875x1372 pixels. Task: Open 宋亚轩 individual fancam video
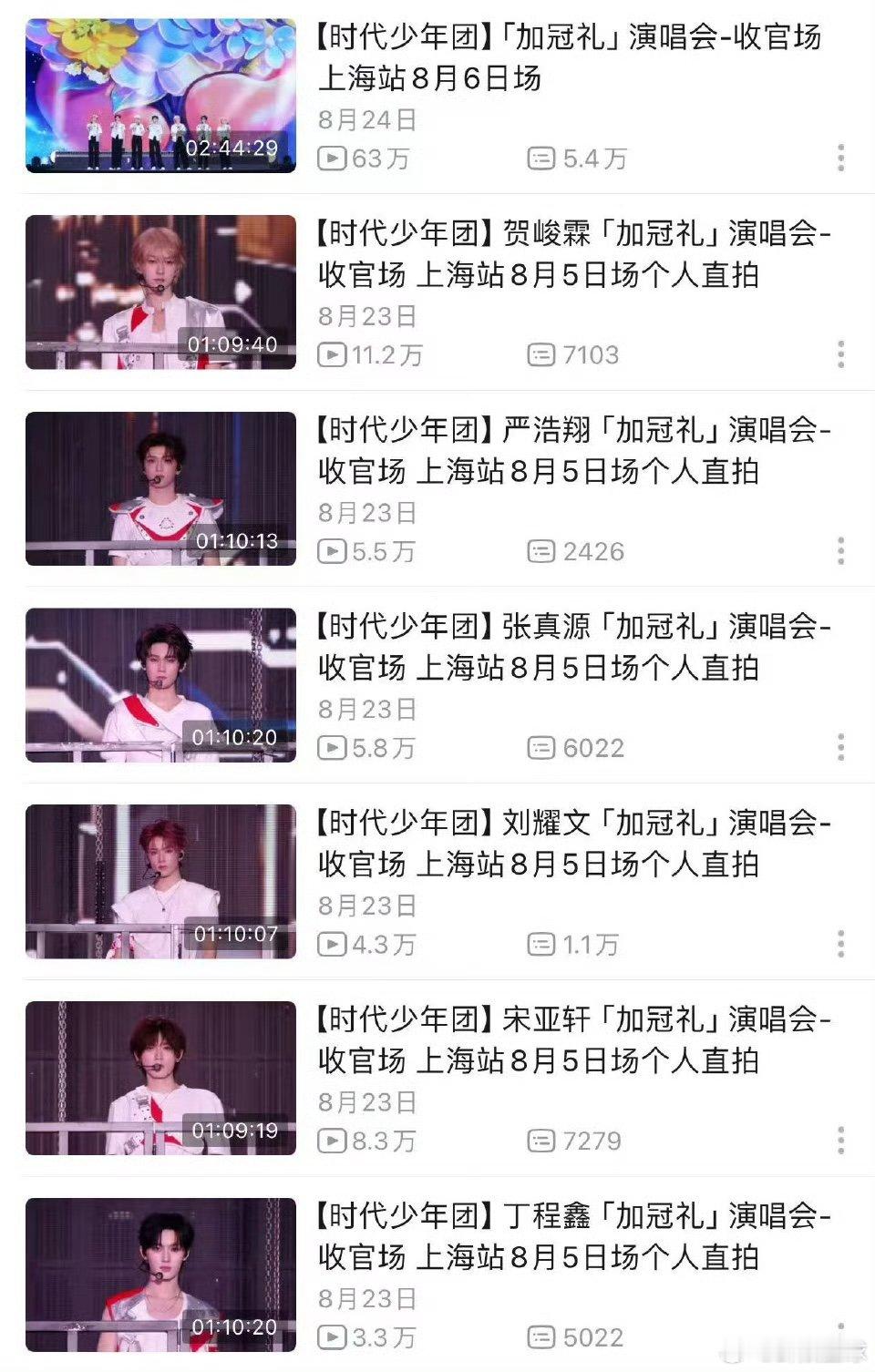point(160,1079)
